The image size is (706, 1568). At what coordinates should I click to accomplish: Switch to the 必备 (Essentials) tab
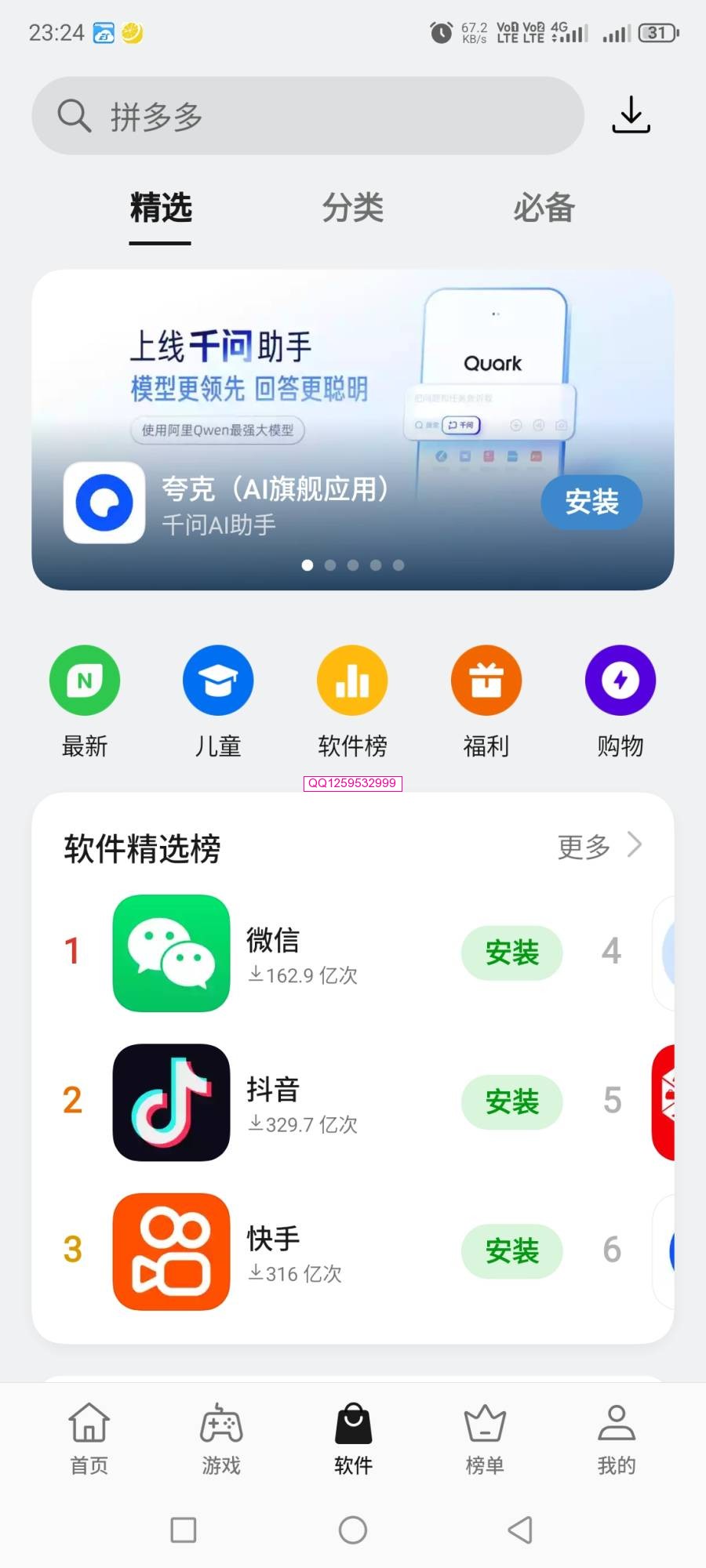(544, 209)
